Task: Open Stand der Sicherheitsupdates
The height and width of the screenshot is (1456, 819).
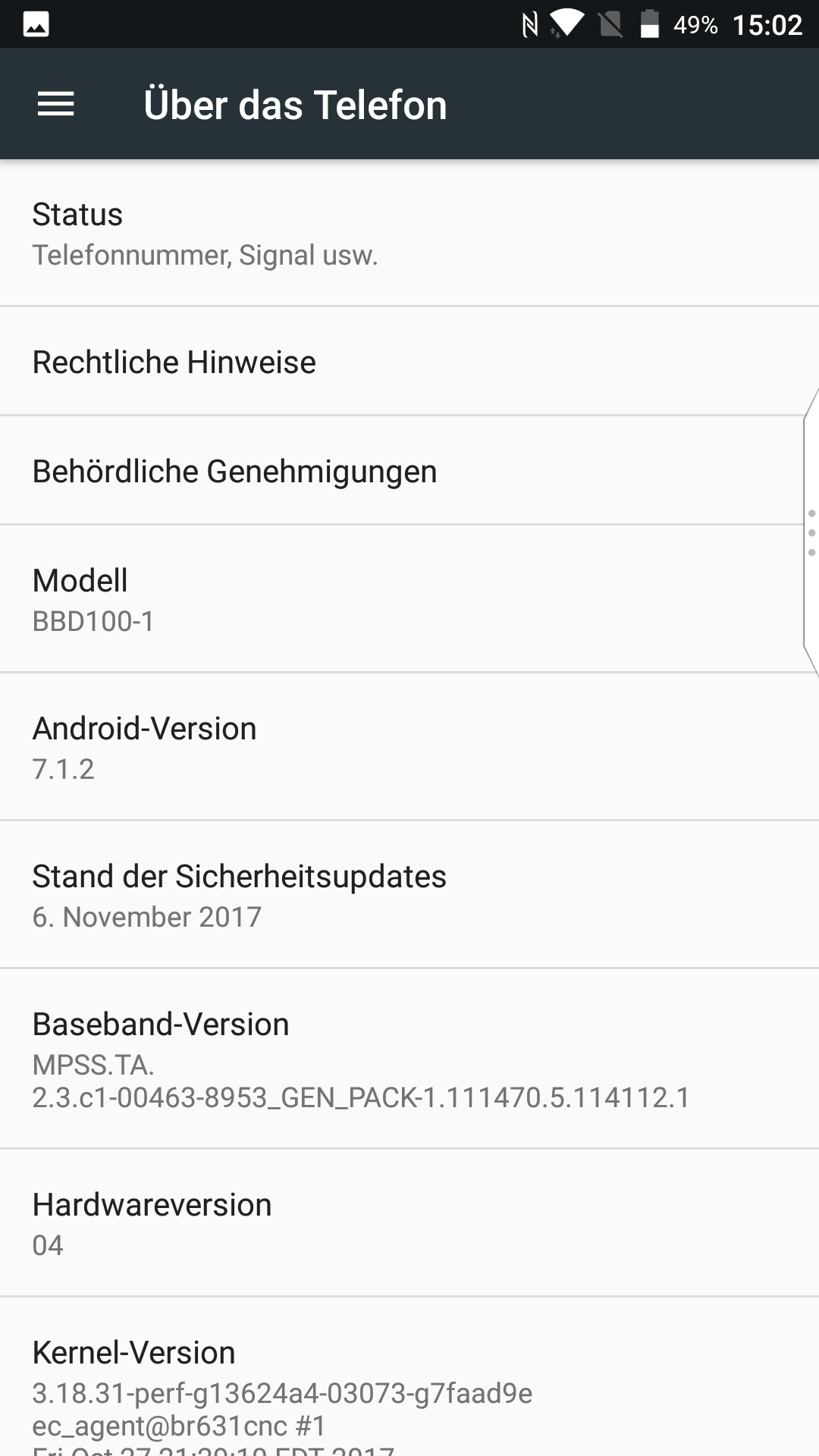Action: point(409,894)
